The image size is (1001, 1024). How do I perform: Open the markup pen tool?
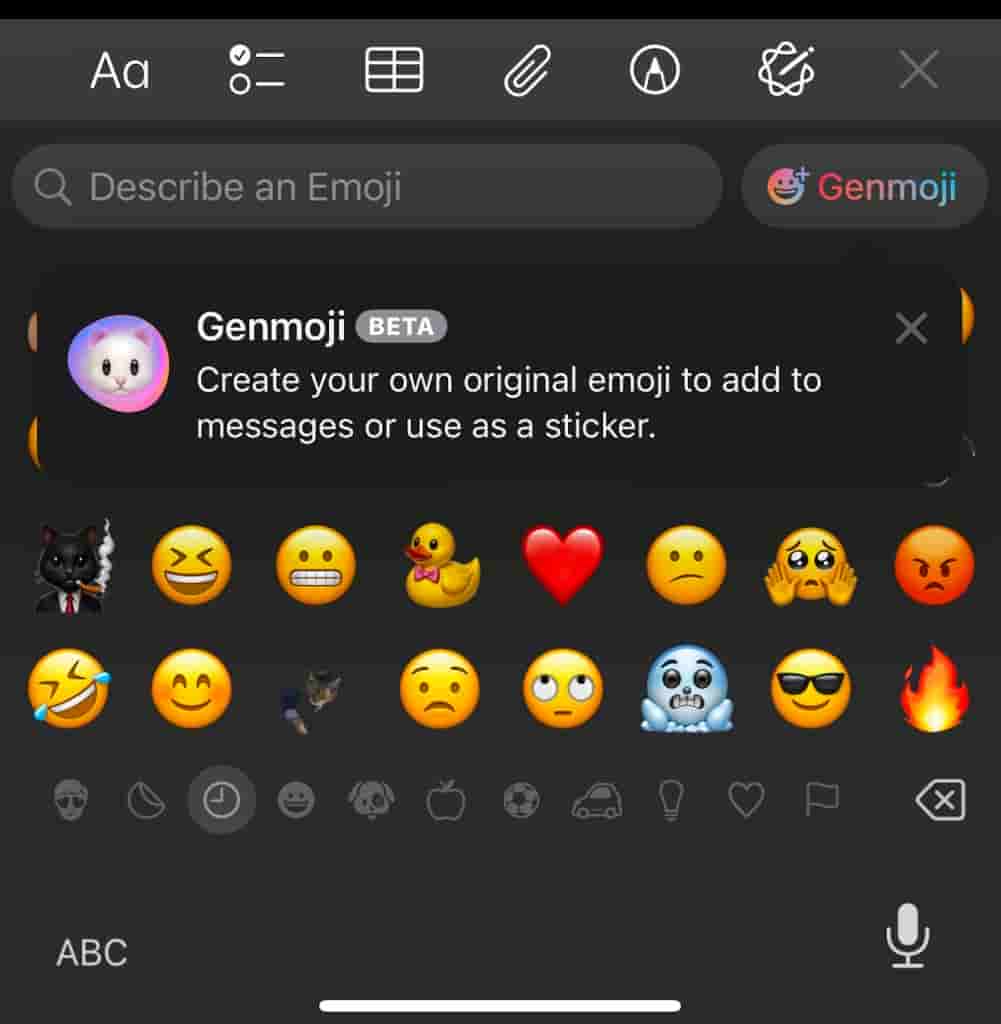click(x=655, y=71)
